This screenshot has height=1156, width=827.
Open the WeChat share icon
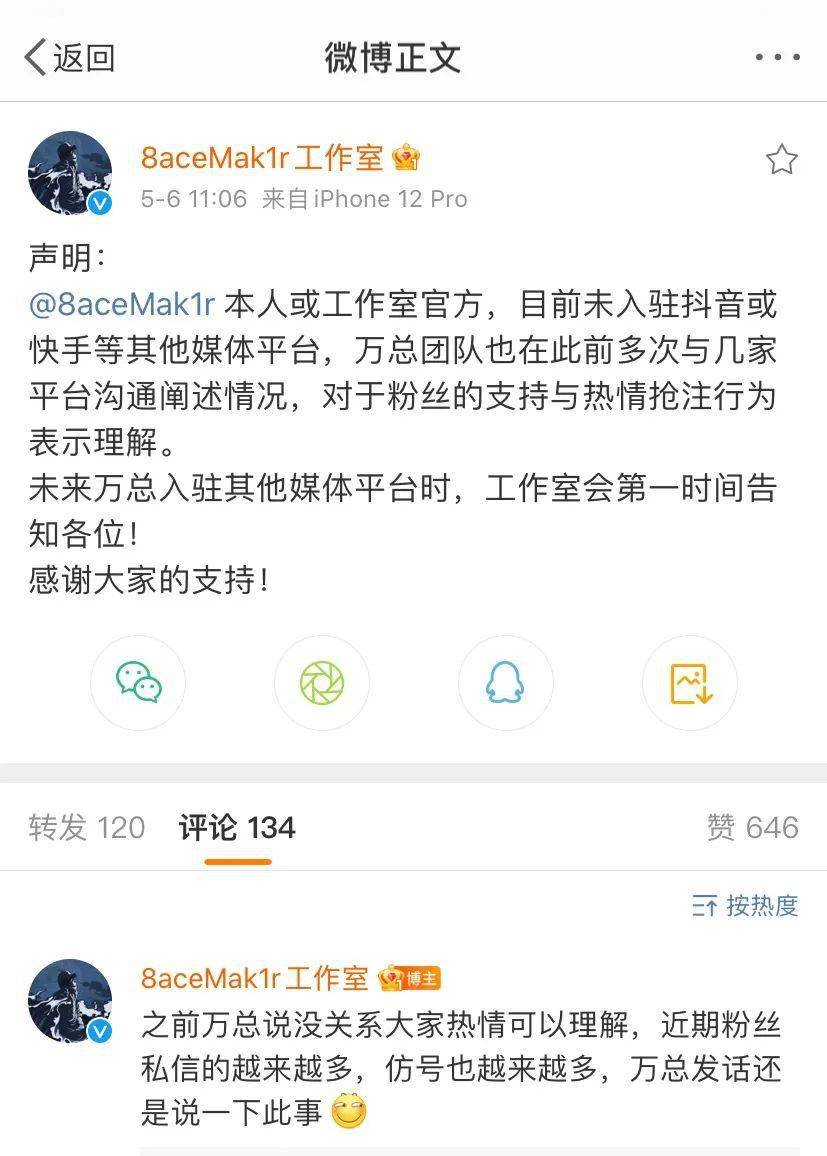(138, 683)
